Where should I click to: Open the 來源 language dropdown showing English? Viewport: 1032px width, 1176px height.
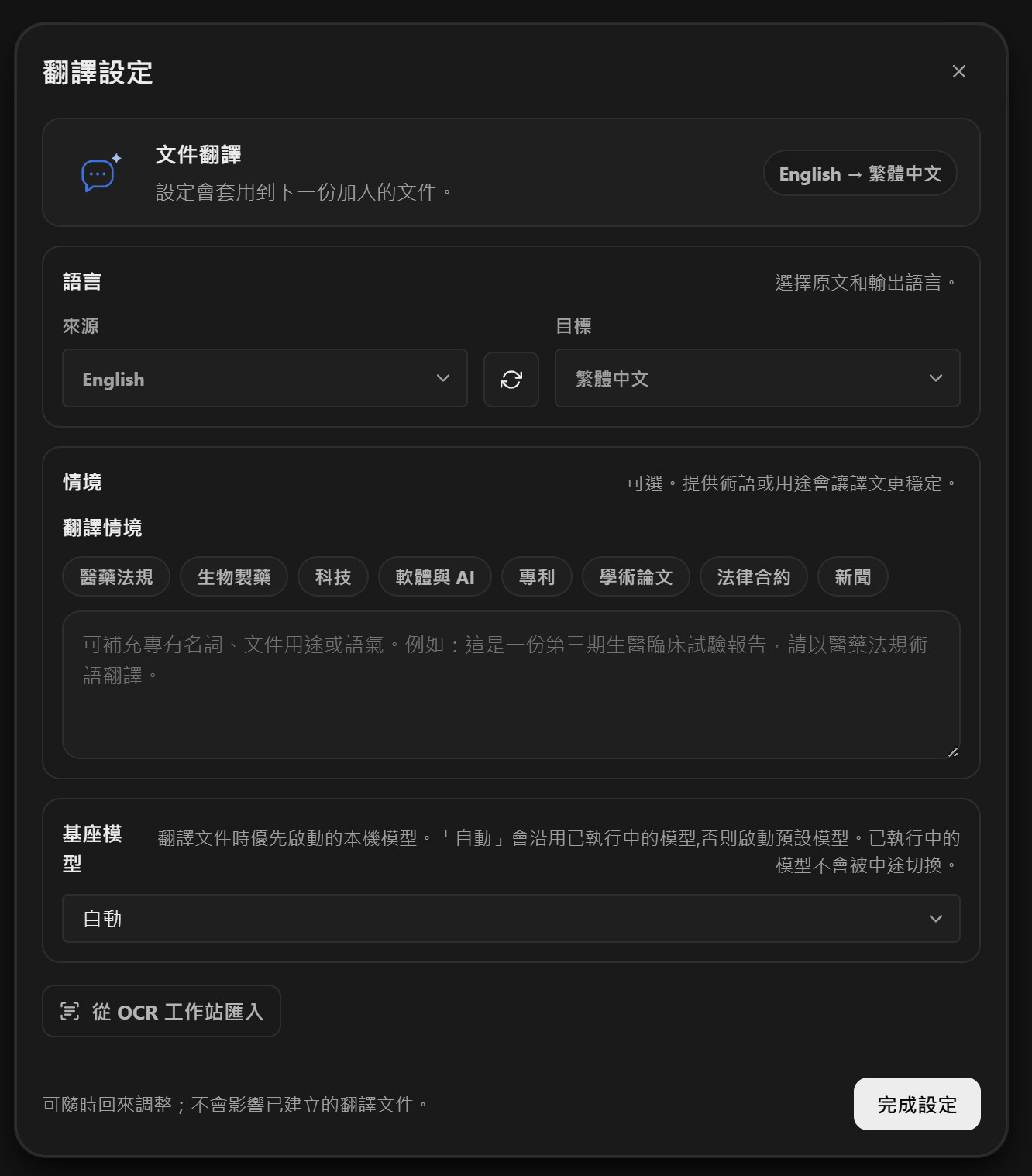click(265, 378)
